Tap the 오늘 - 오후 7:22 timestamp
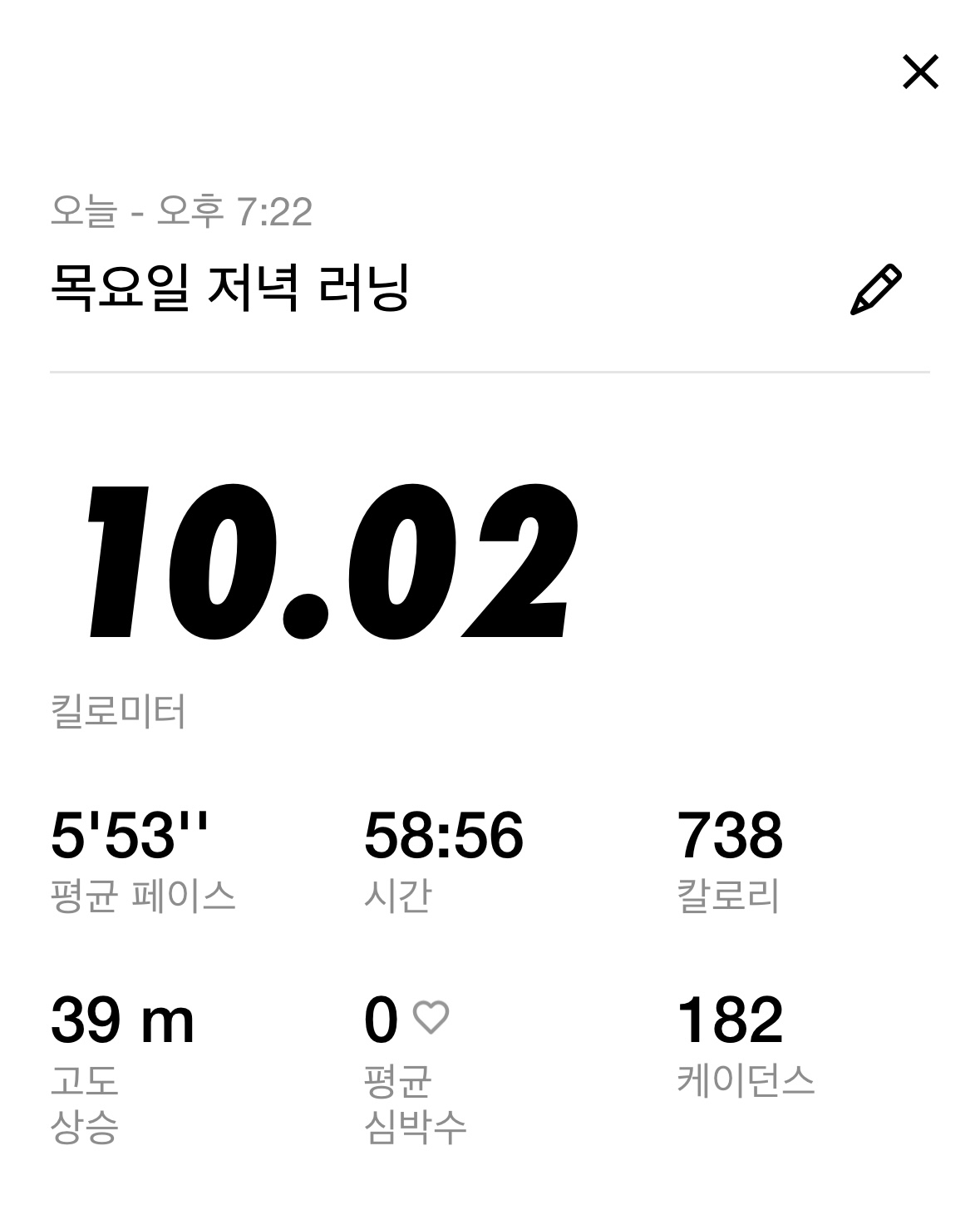 (183, 211)
